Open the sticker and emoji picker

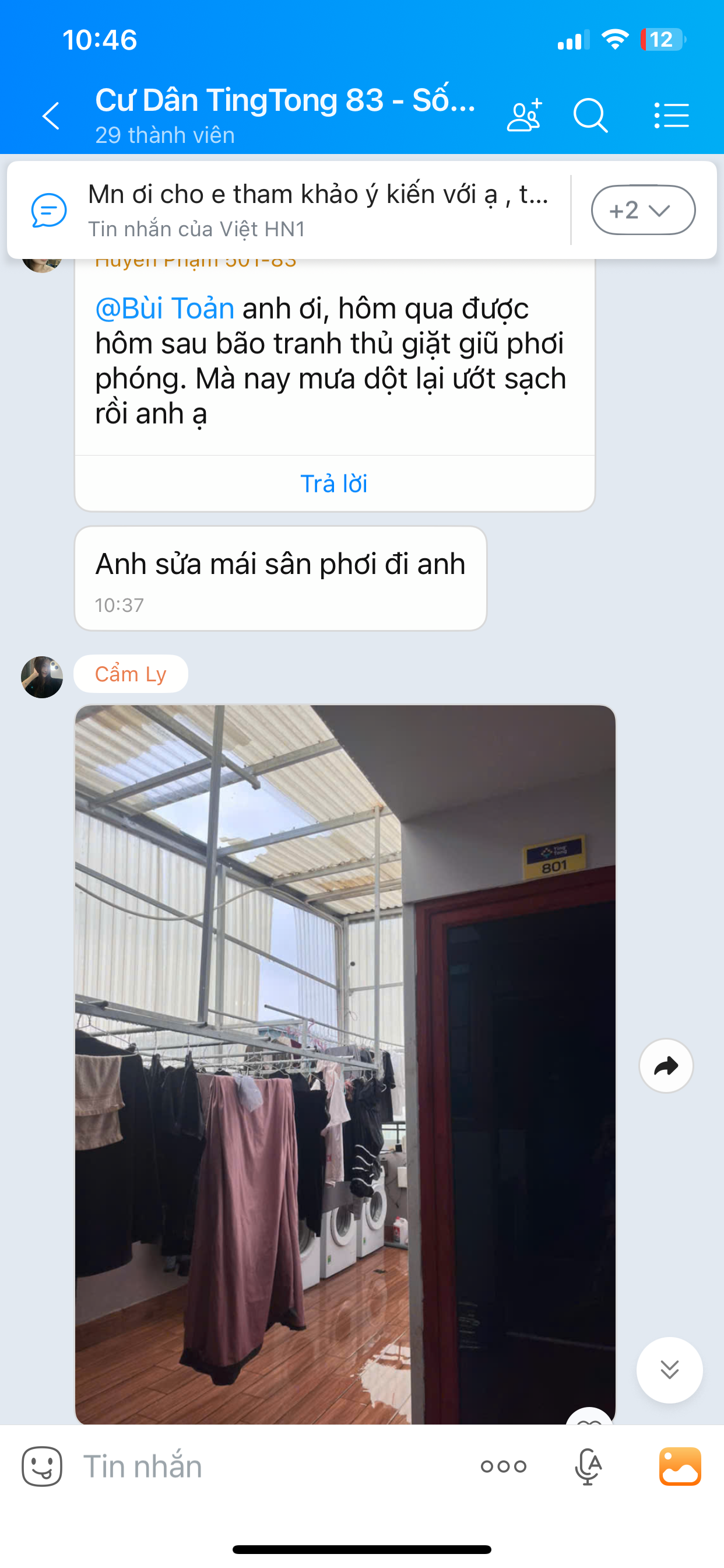point(42,1466)
